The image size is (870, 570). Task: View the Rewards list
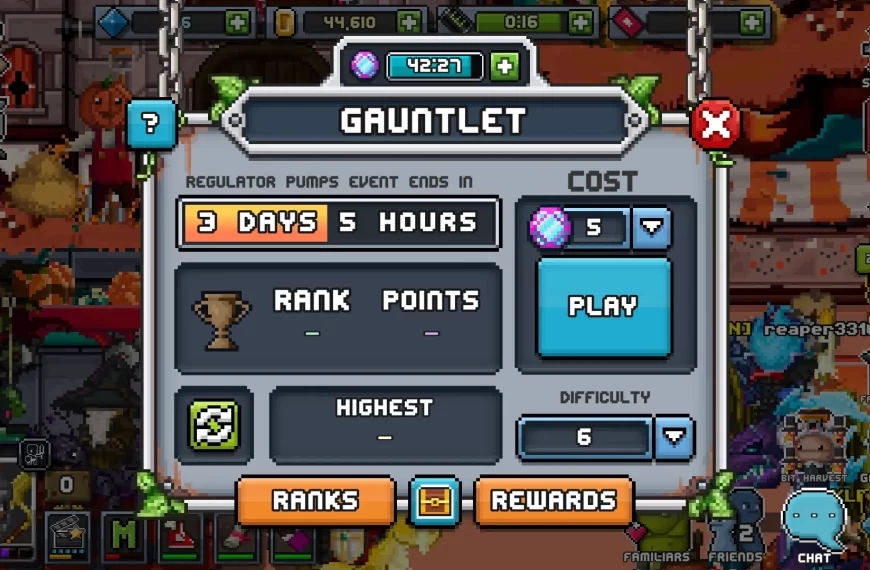[553, 500]
